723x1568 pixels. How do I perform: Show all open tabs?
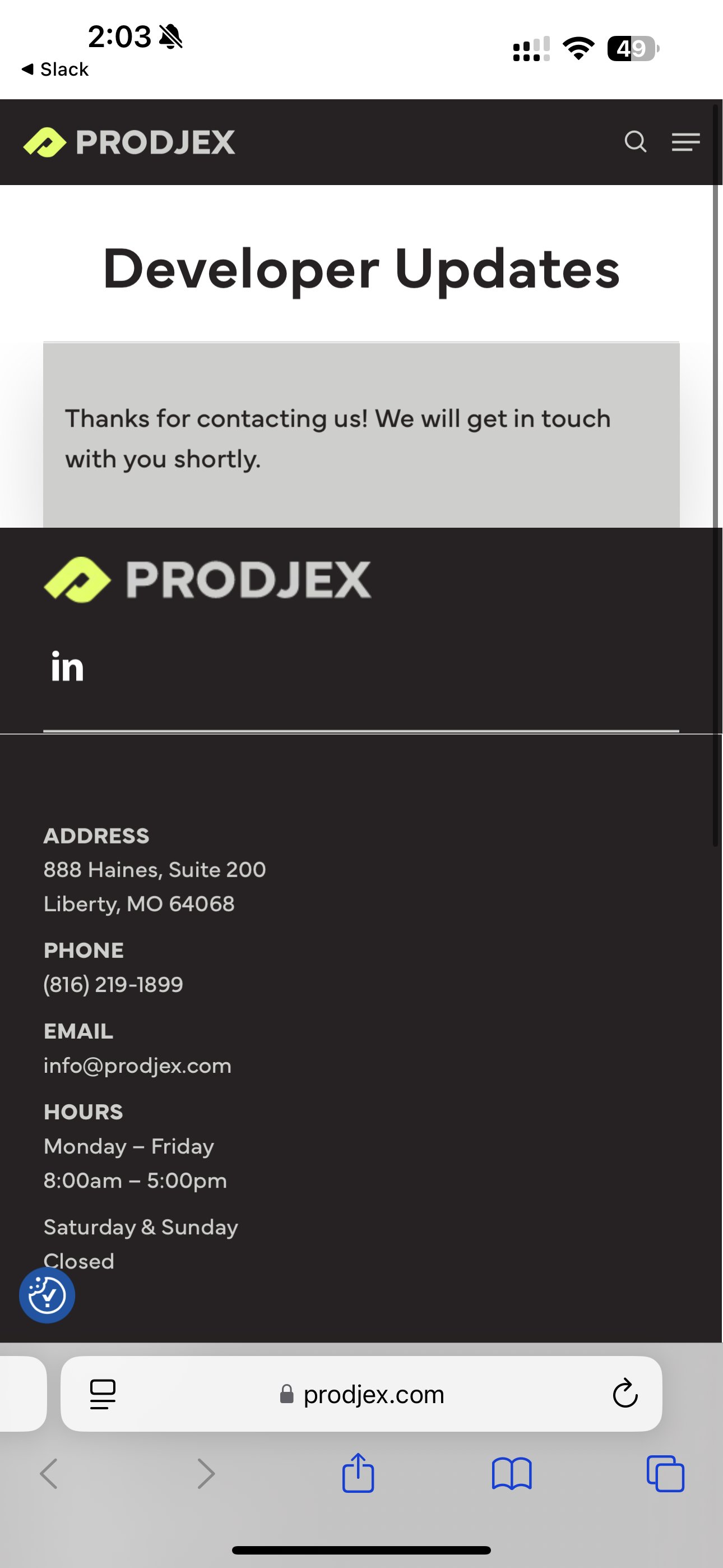pos(665,1474)
